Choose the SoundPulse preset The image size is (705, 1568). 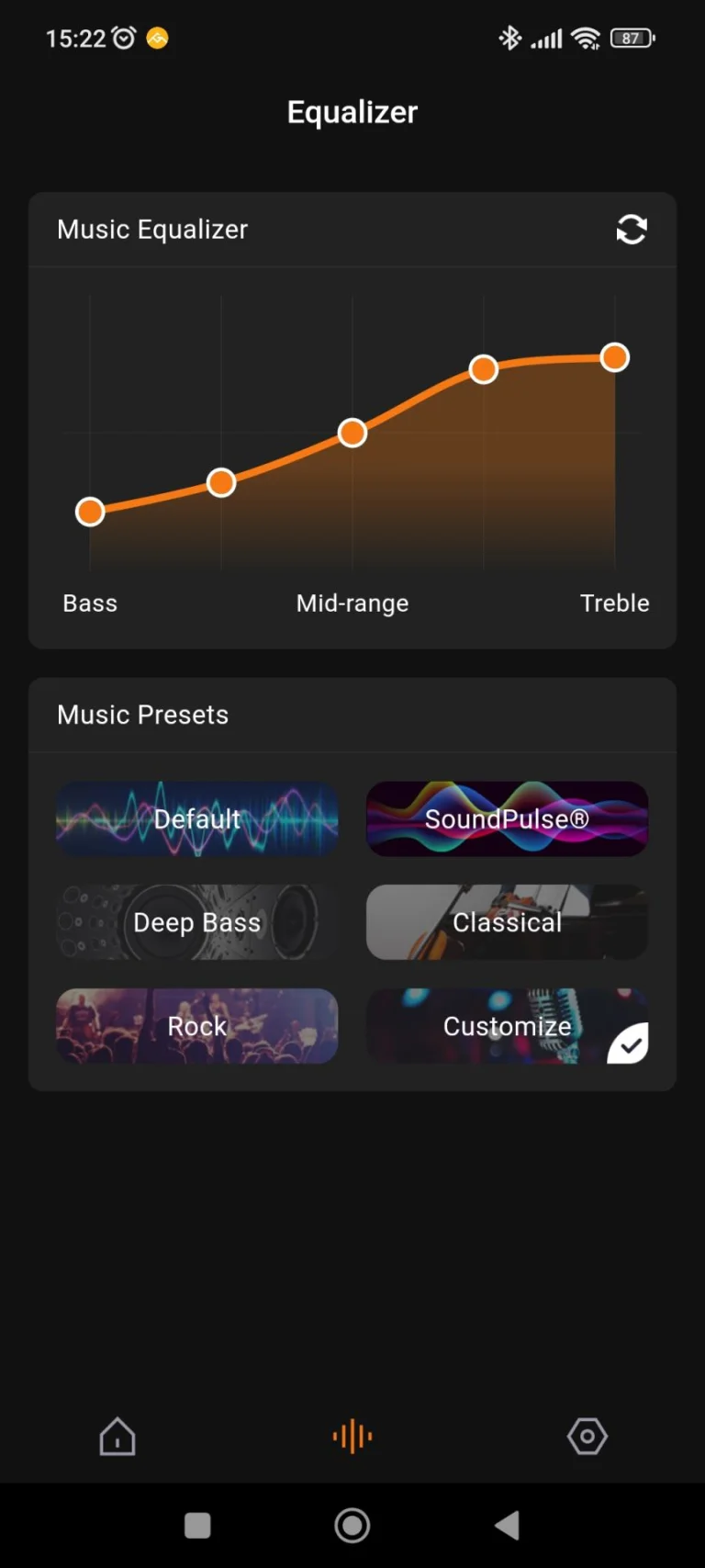pos(507,818)
